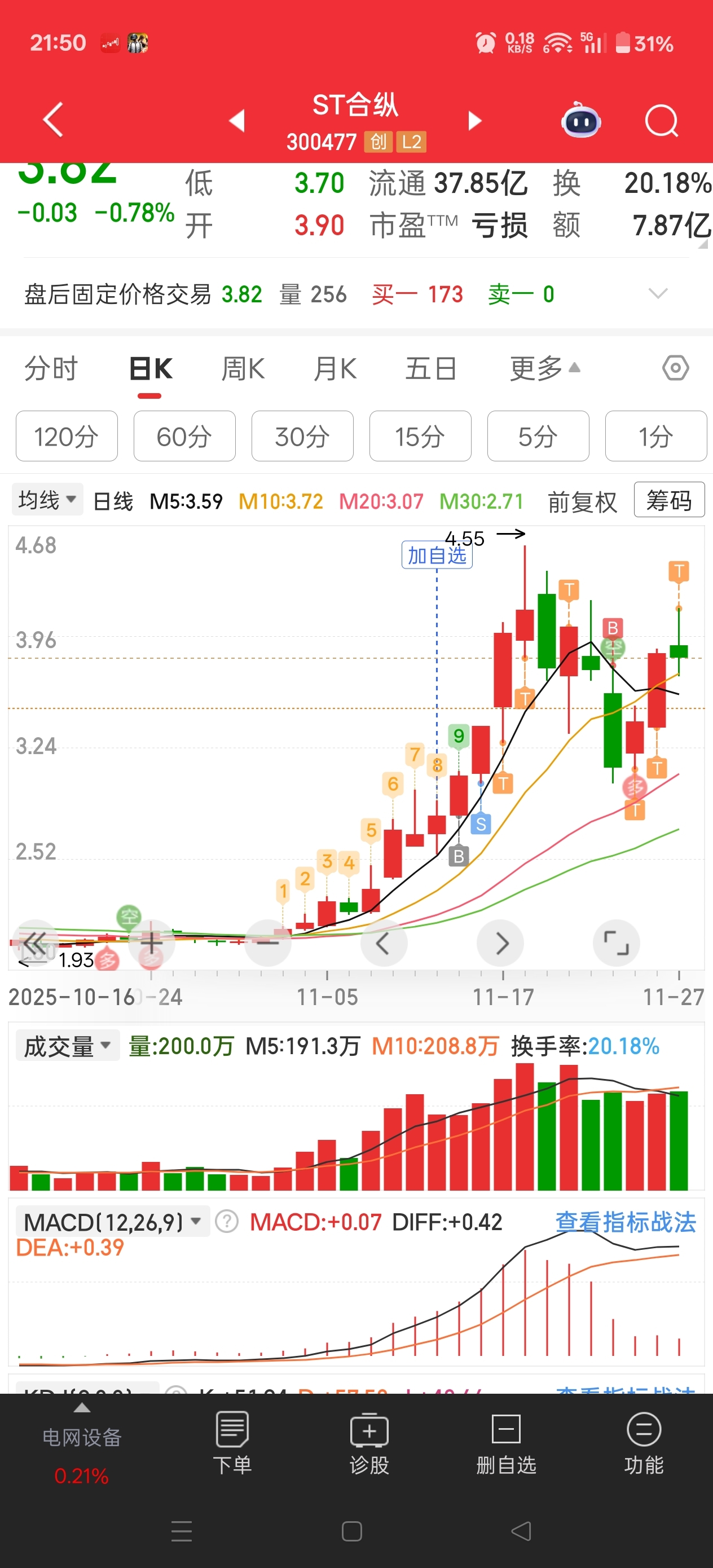Switch to the previous stock

click(x=237, y=120)
